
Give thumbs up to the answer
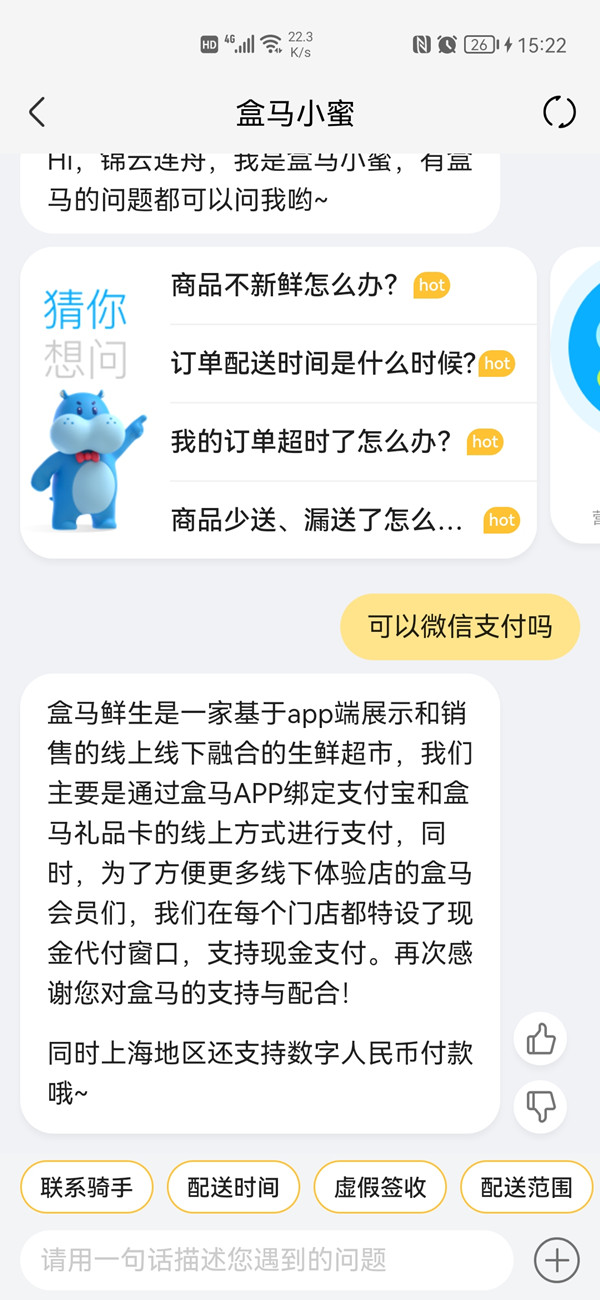tap(540, 1039)
